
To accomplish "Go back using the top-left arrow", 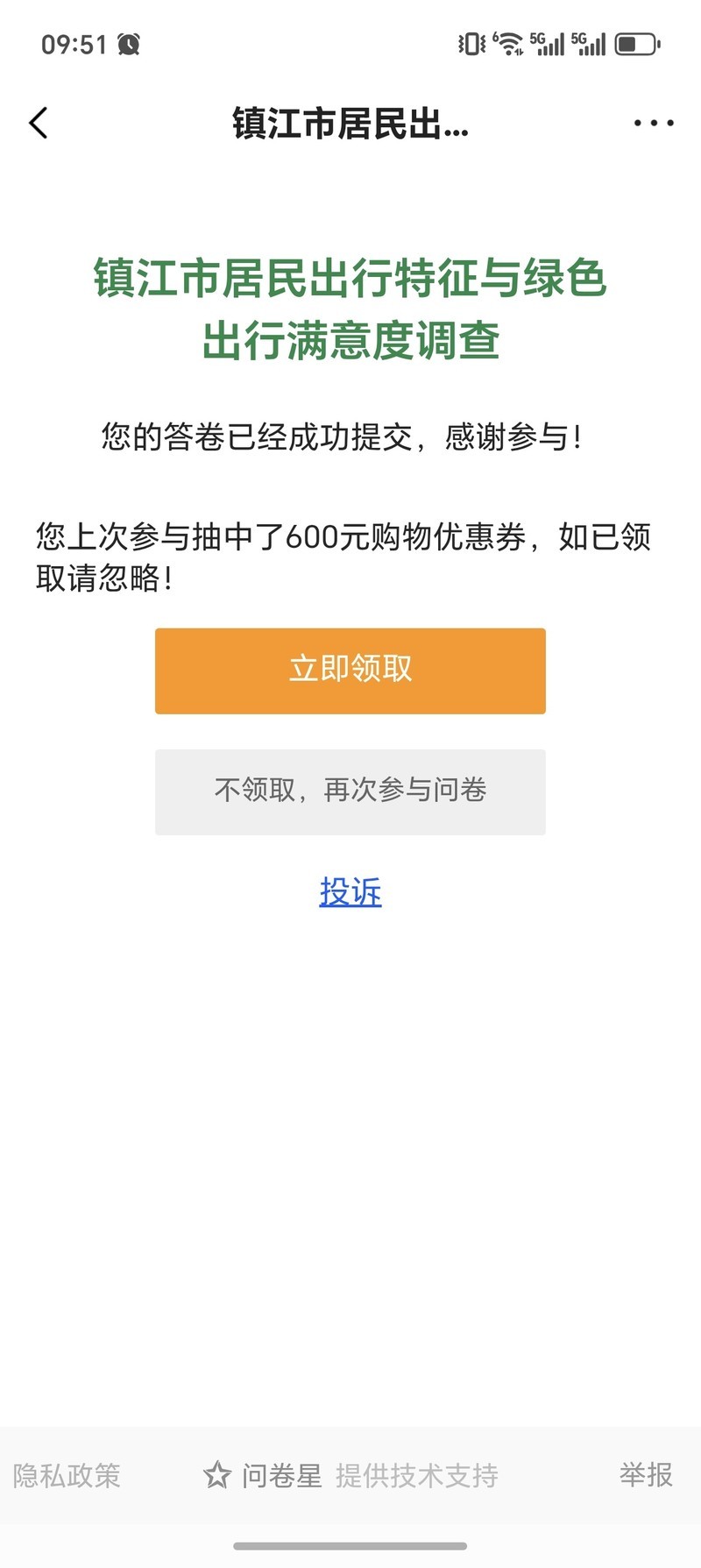I will [39, 124].
